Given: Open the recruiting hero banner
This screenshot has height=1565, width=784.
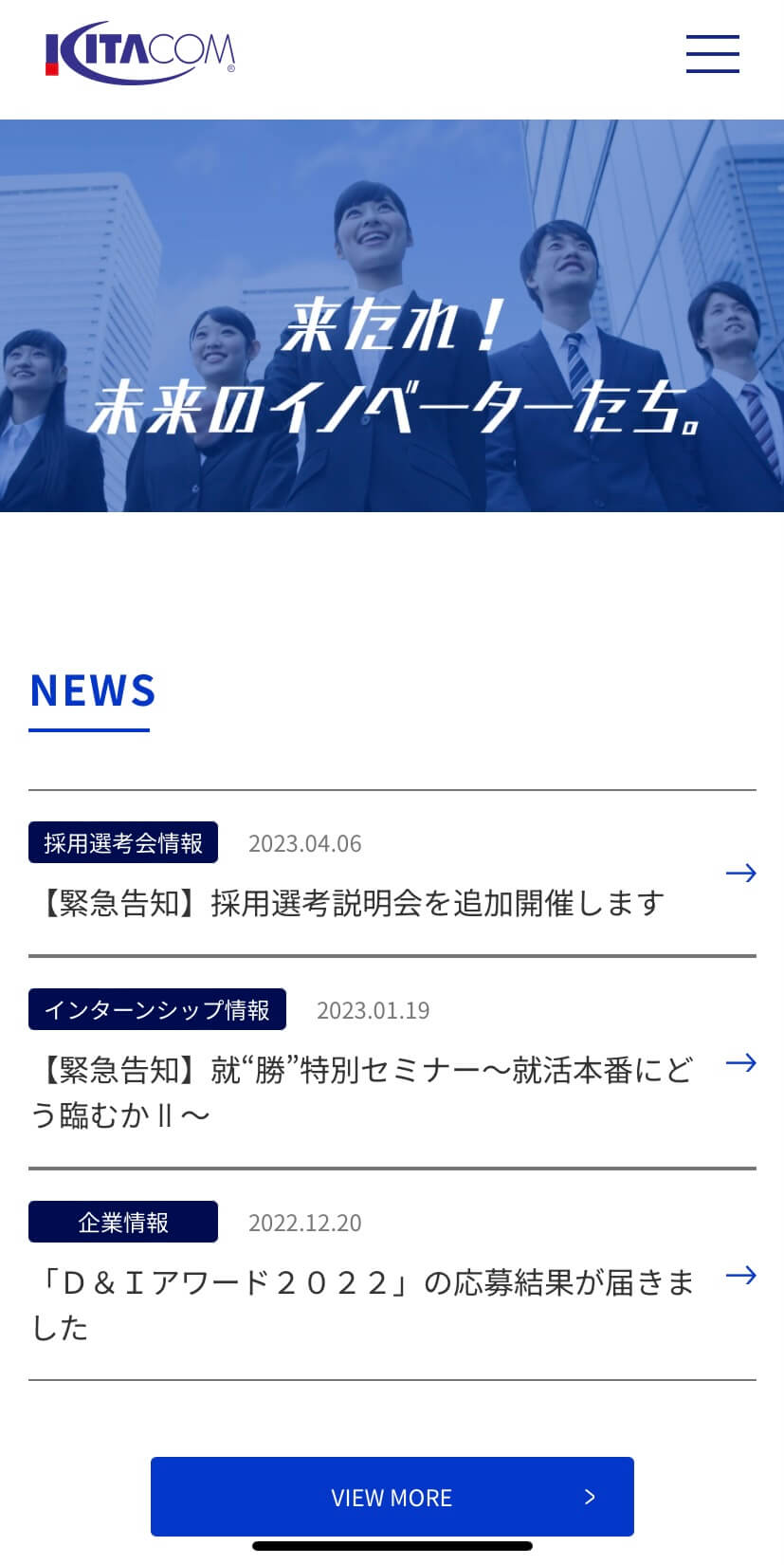Looking at the screenshot, I should pos(392,316).
